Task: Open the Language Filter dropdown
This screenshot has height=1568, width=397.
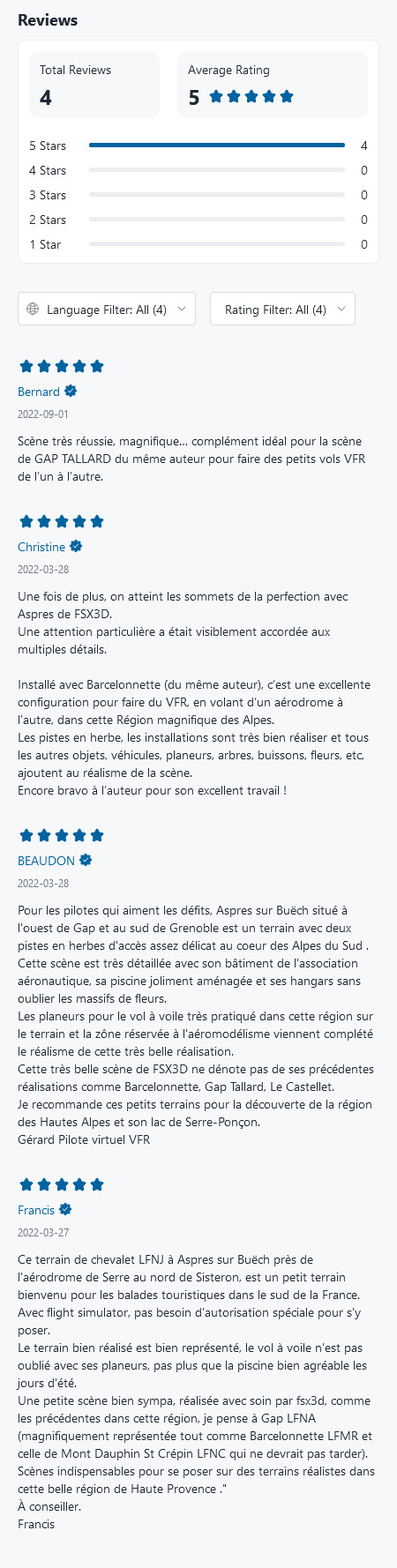Action: click(107, 310)
